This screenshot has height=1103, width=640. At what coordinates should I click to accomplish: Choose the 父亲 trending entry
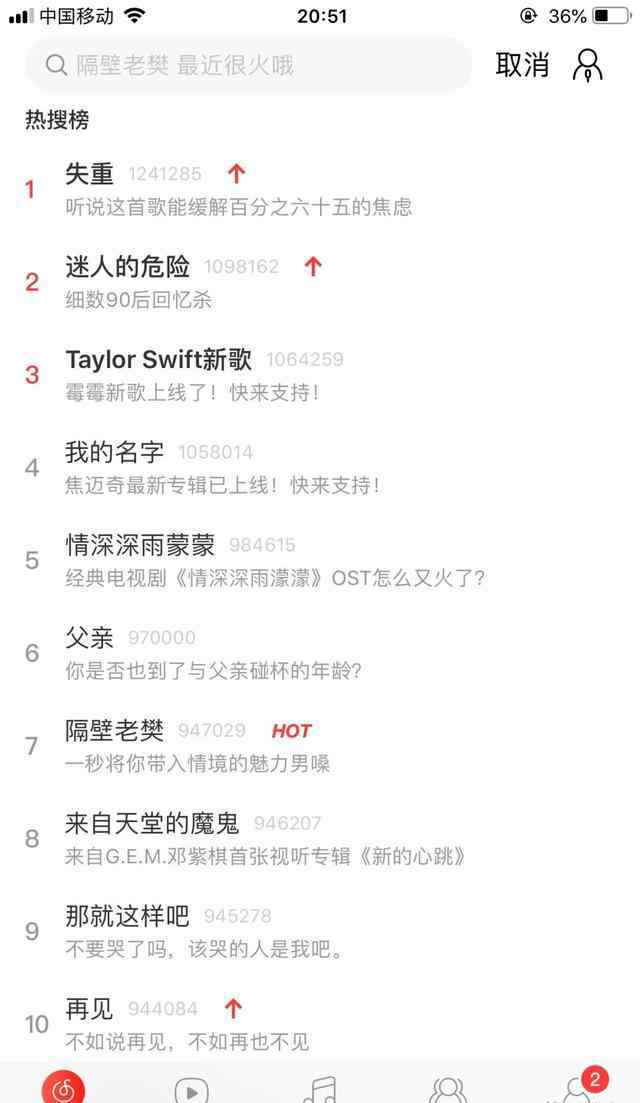320,653
